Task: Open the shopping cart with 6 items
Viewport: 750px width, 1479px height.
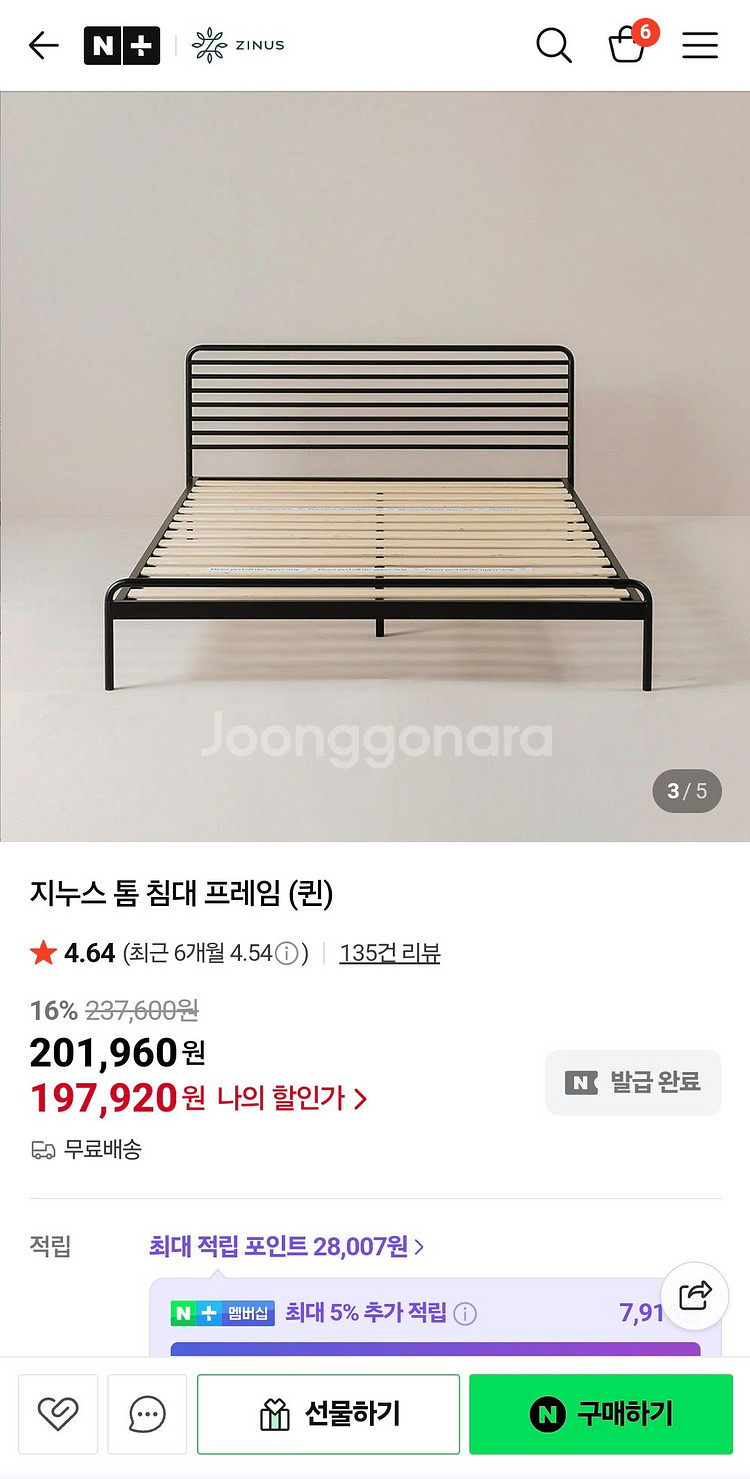Action: click(628, 46)
